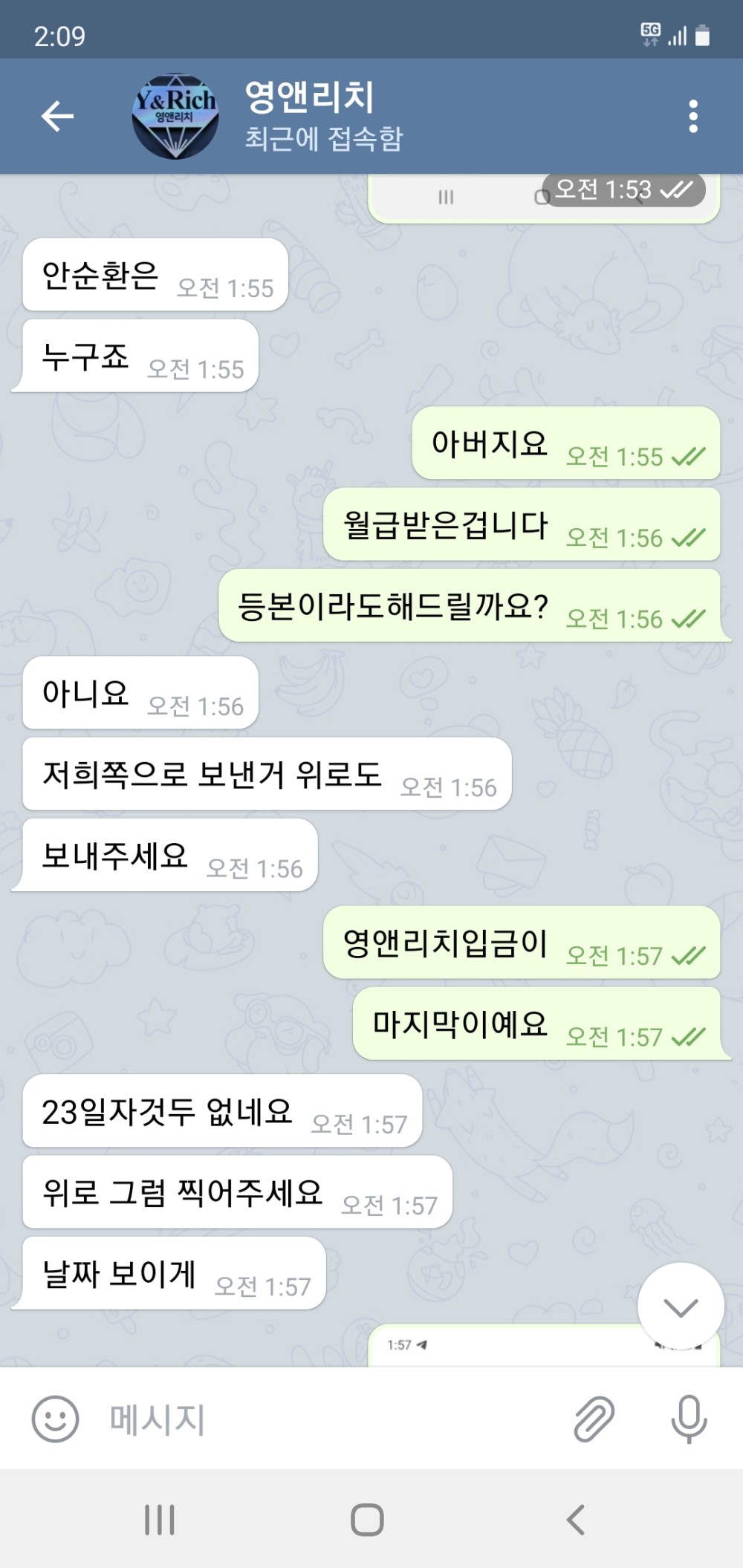The width and height of the screenshot is (743, 1568).
Task: Go back from the 영앤리치 chat
Action: tap(57, 117)
